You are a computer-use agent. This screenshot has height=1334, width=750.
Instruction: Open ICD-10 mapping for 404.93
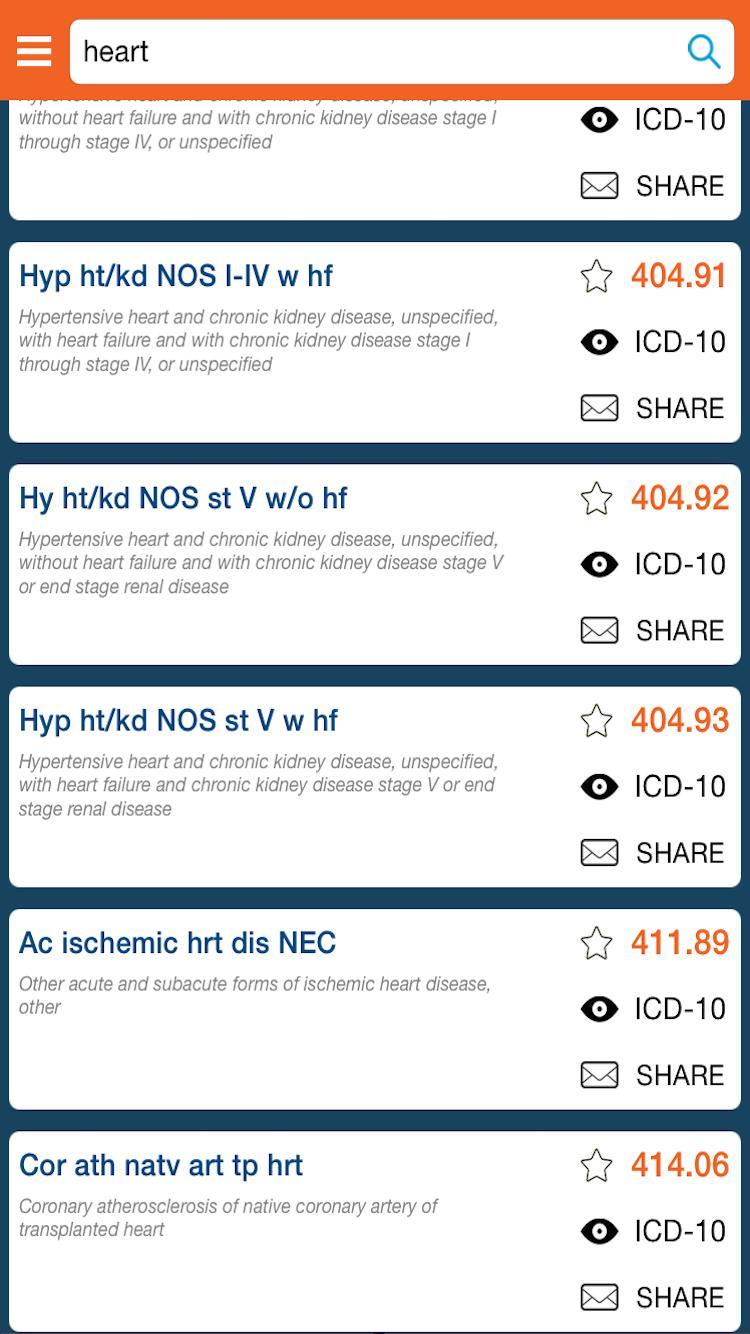pyautogui.click(x=653, y=786)
